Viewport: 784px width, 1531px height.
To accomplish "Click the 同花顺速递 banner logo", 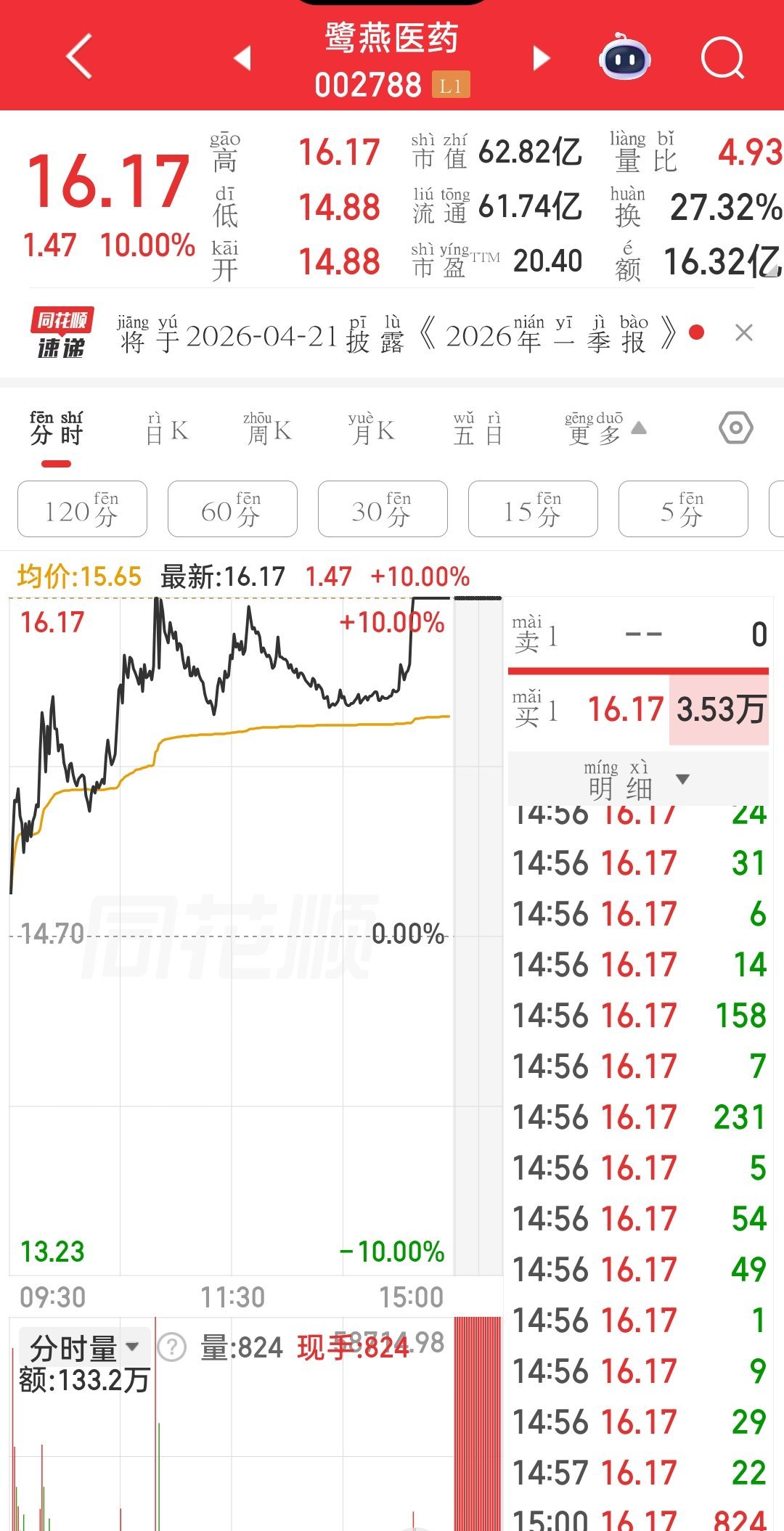I will (60, 332).
